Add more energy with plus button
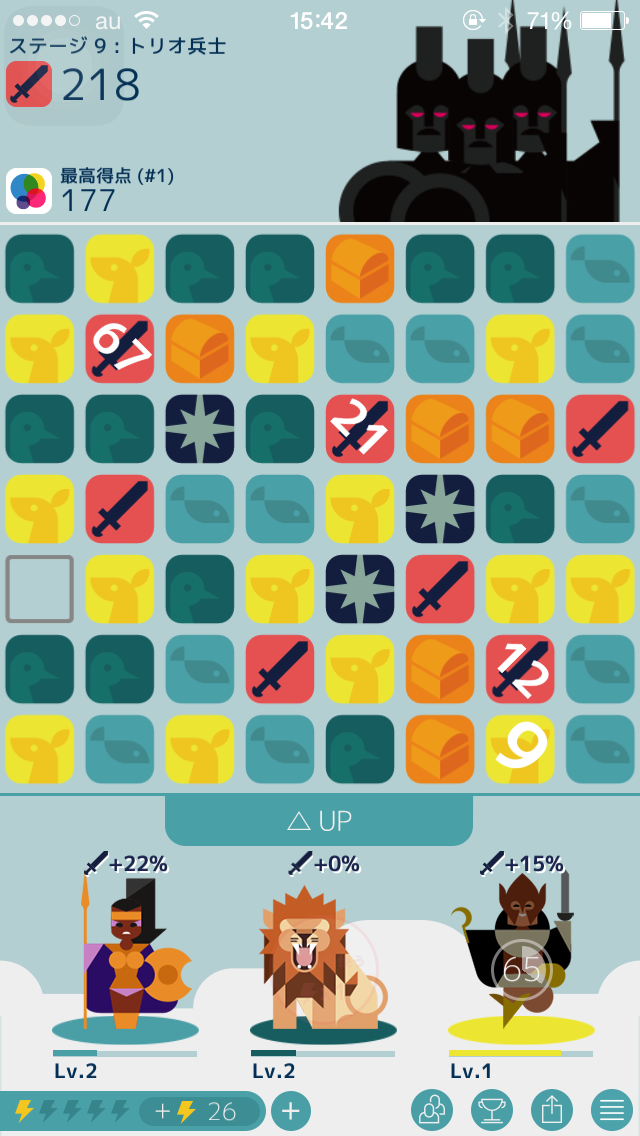This screenshot has height=1136, width=640. (291, 1110)
